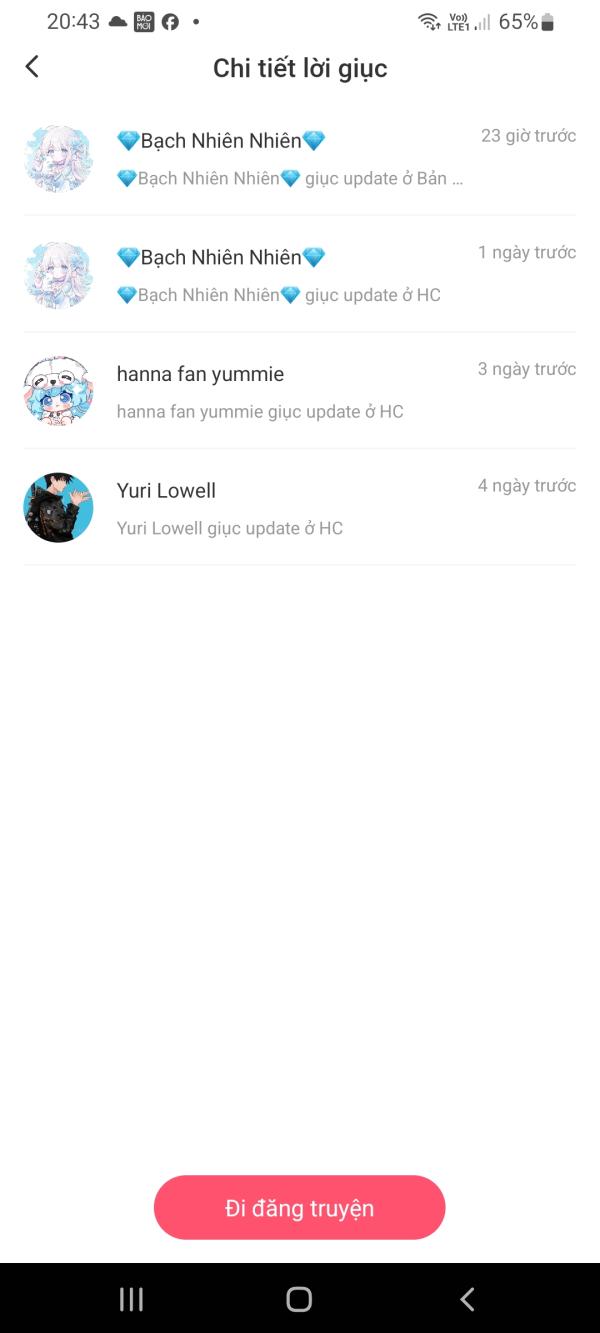
Task: Open Bạch Nhiên Nhiên's reminder from 23 giờ trước
Action: (299, 159)
